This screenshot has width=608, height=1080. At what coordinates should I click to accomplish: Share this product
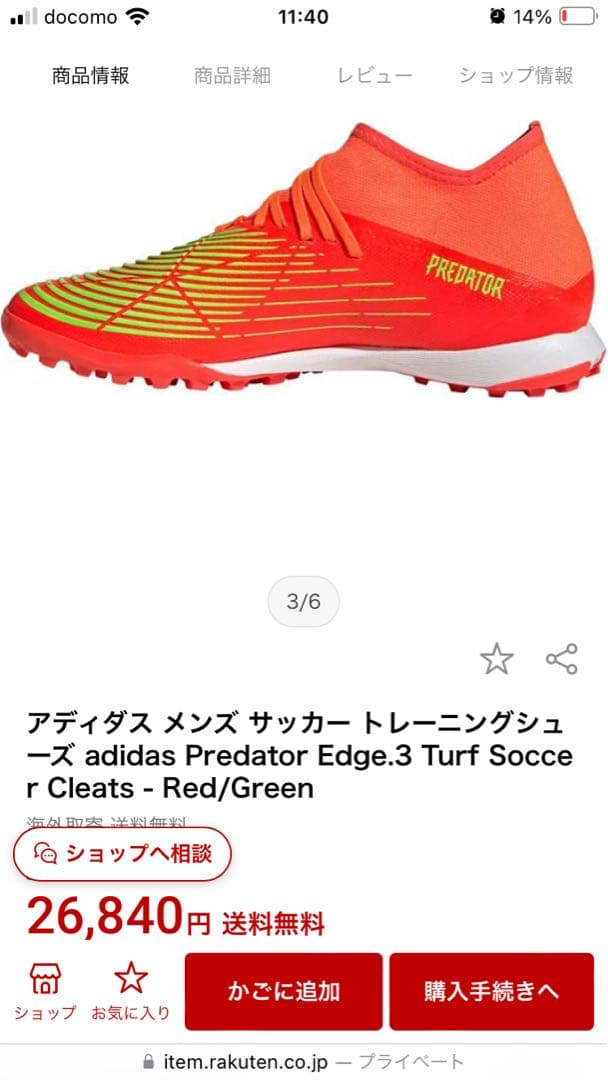pyautogui.click(x=562, y=659)
